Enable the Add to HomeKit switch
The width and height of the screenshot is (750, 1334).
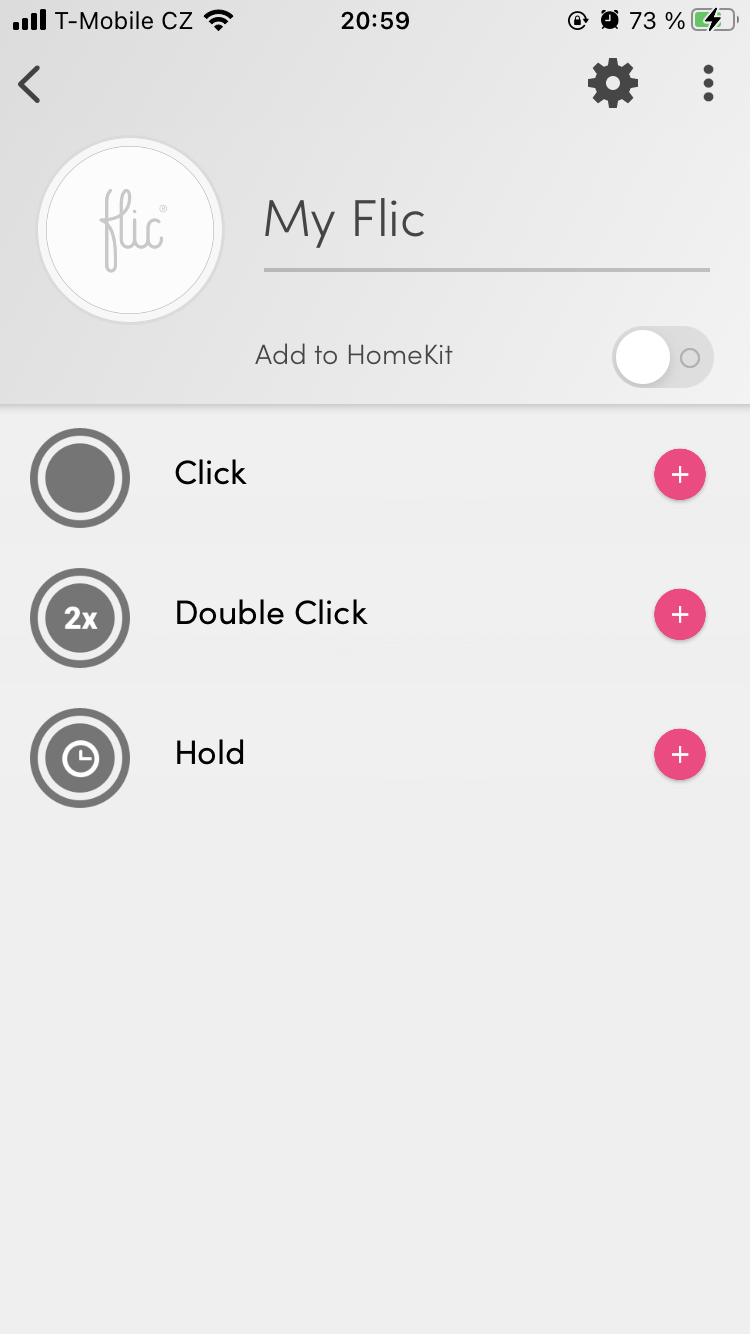[662, 357]
